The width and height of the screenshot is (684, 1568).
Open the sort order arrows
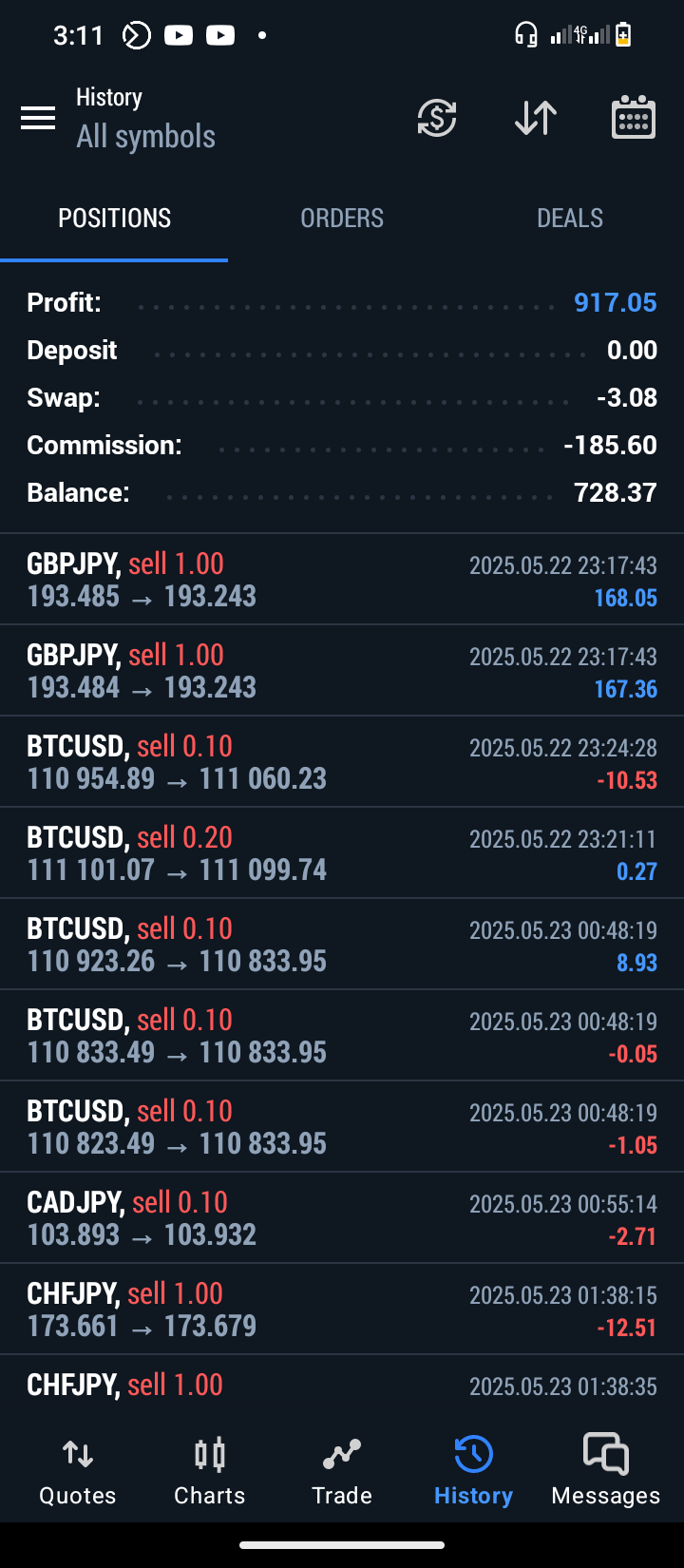[536, 118]
